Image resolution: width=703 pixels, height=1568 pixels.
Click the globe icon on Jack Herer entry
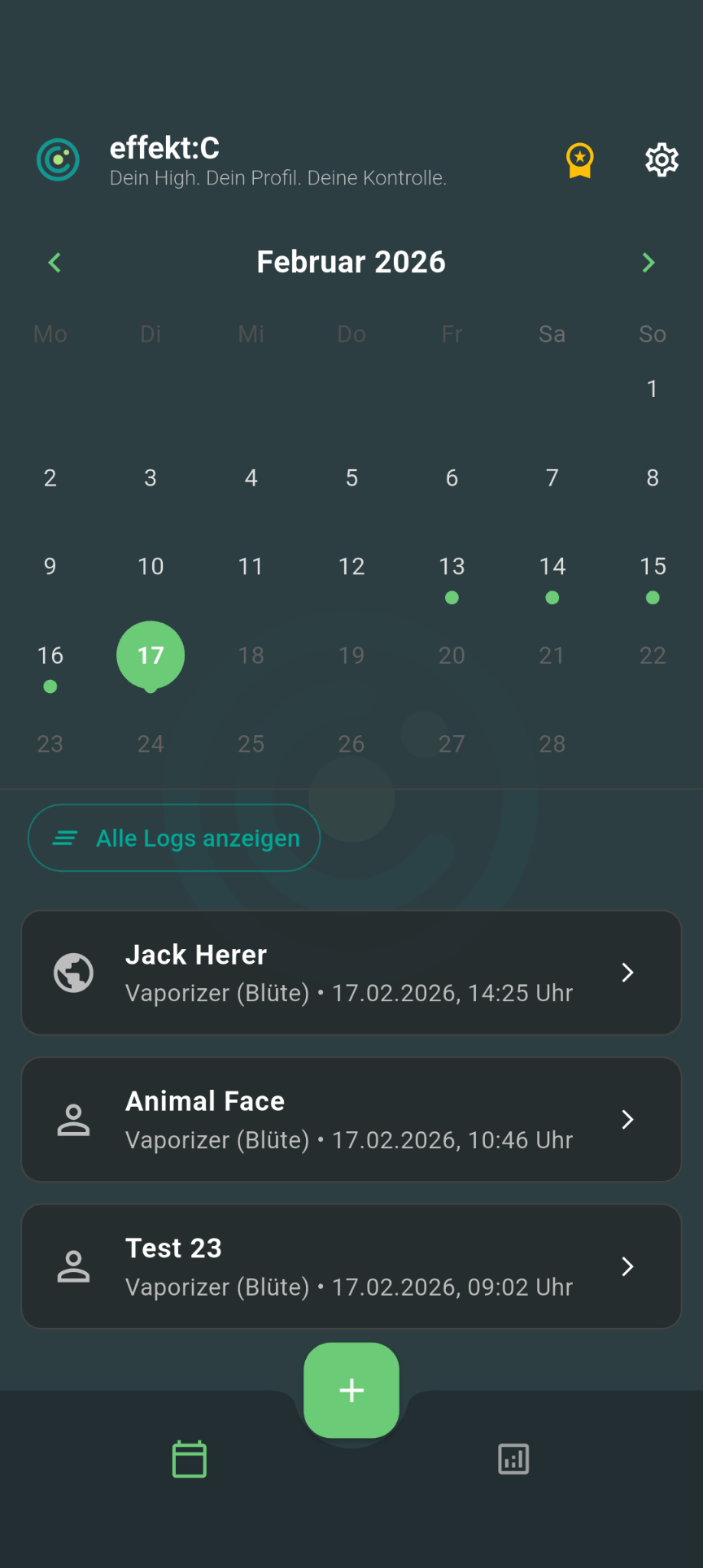click(x=74, y=973)
